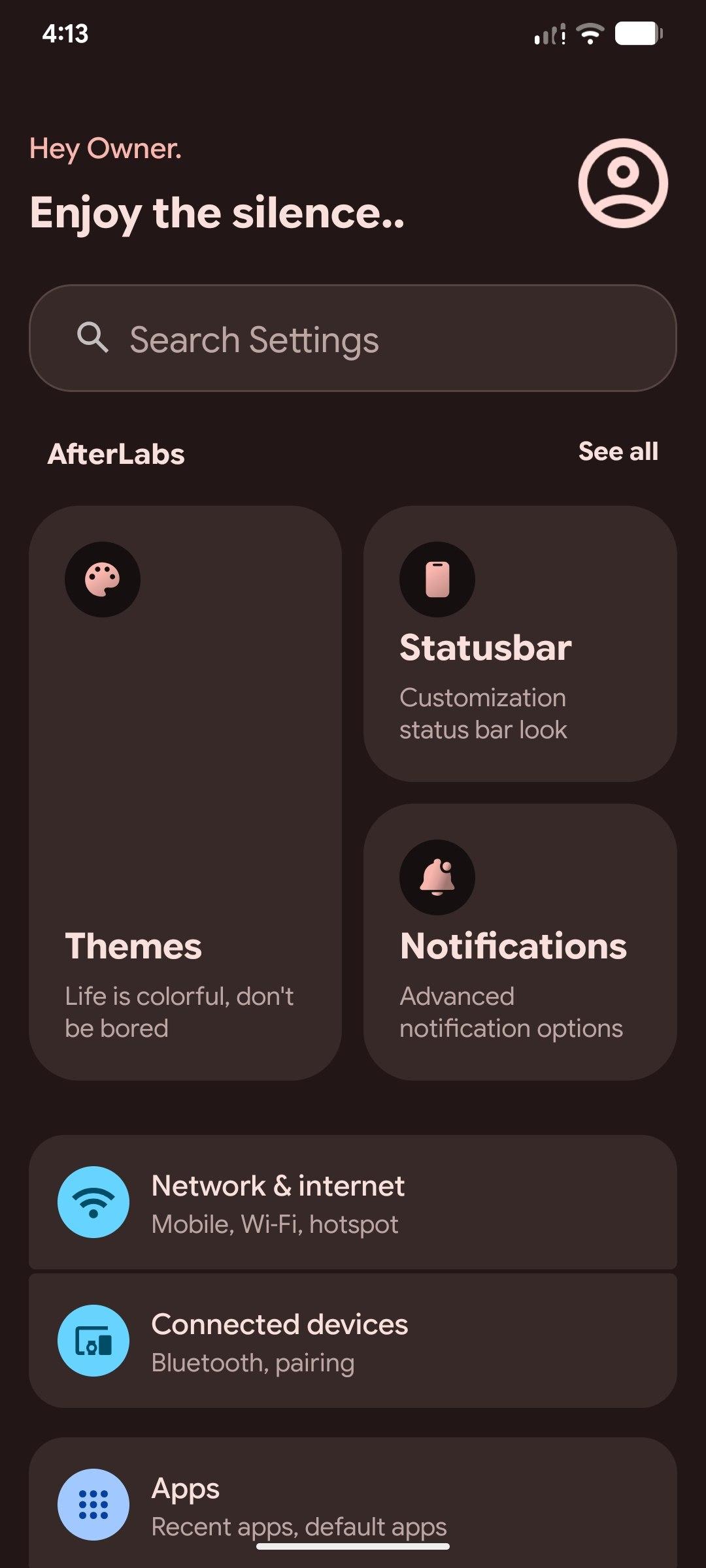Open Statusbar customization card
The width and height of the screenshot is (706, 1568).
coord(520,644)
